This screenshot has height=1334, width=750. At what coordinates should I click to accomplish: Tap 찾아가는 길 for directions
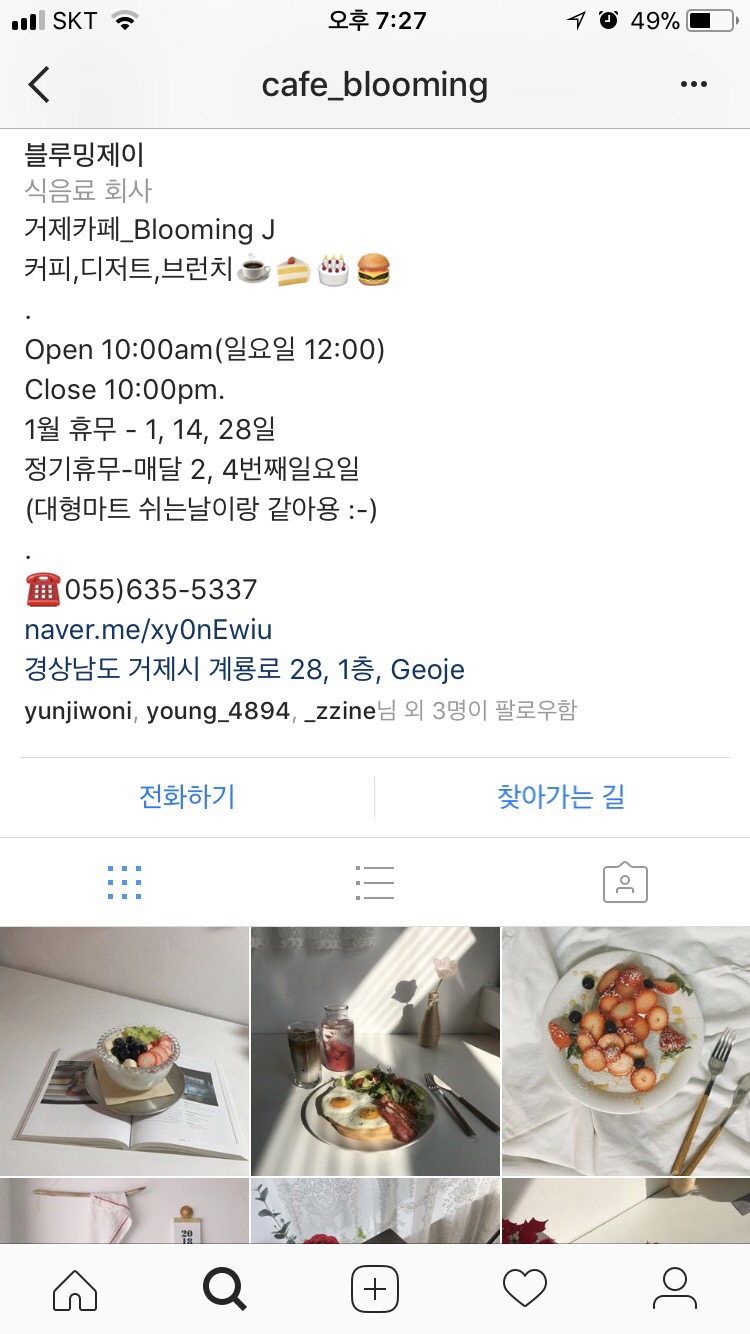pyautogui.click(x=561, y=797)
